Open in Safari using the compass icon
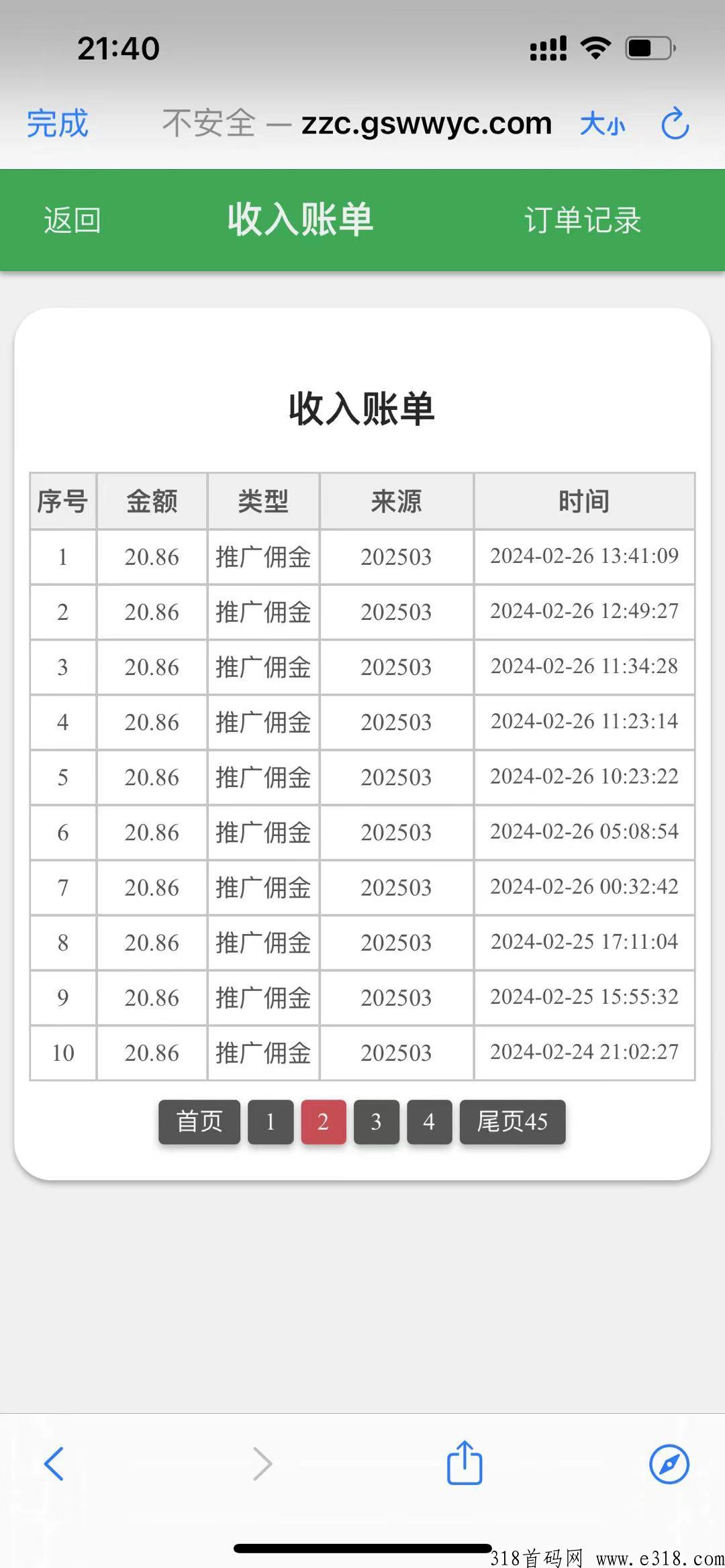This screenshot has width=725, height=1568. coord(669,1463)
